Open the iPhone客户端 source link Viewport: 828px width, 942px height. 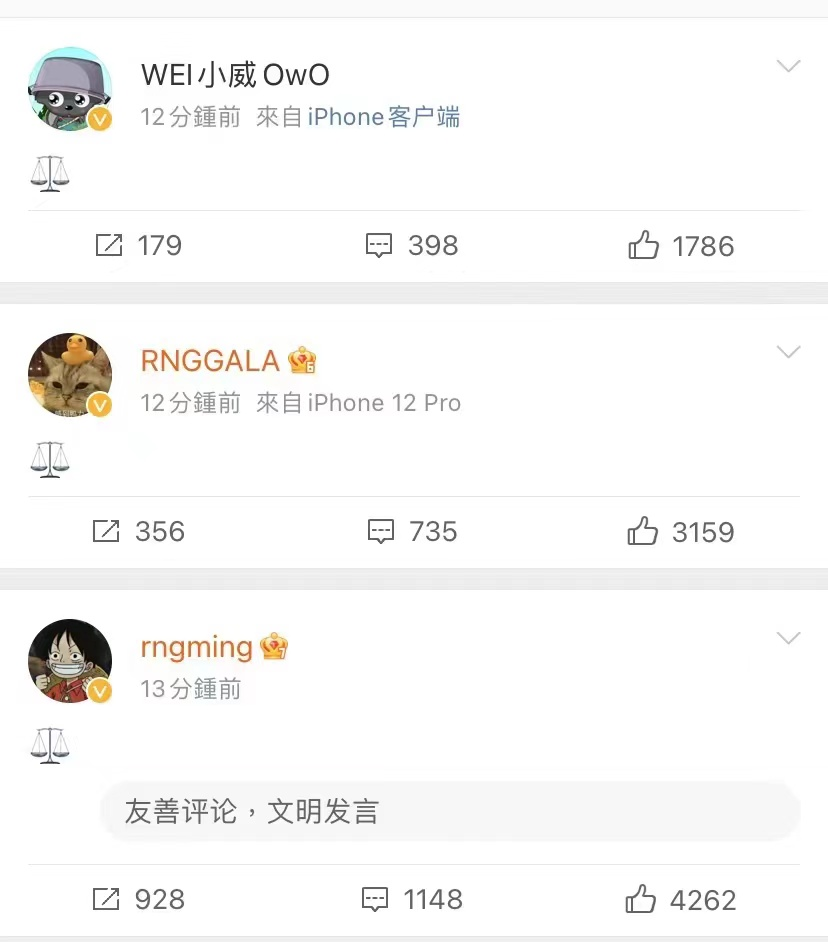click(x=383, y=118)
